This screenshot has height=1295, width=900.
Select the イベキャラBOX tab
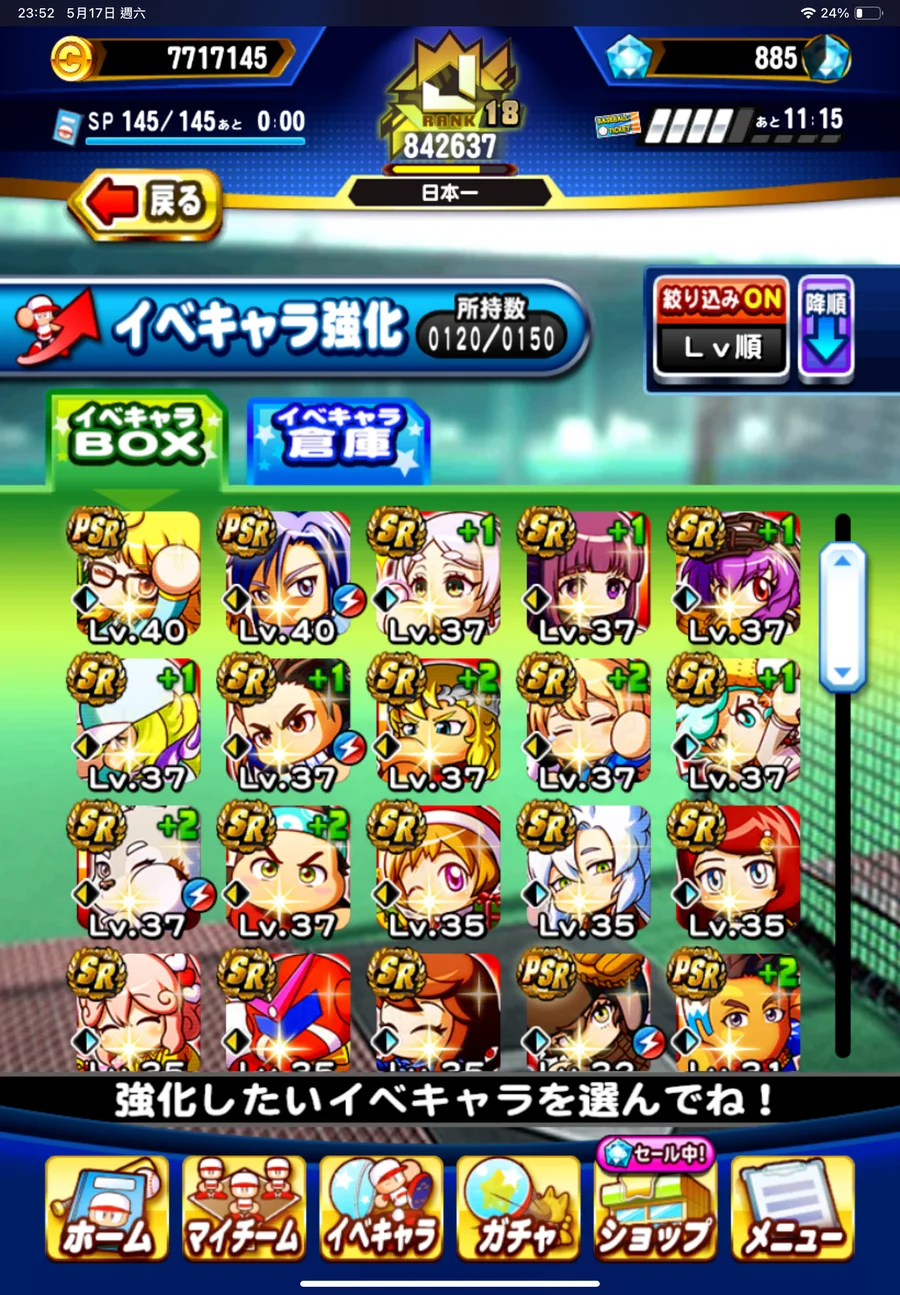tap(137, 436)
